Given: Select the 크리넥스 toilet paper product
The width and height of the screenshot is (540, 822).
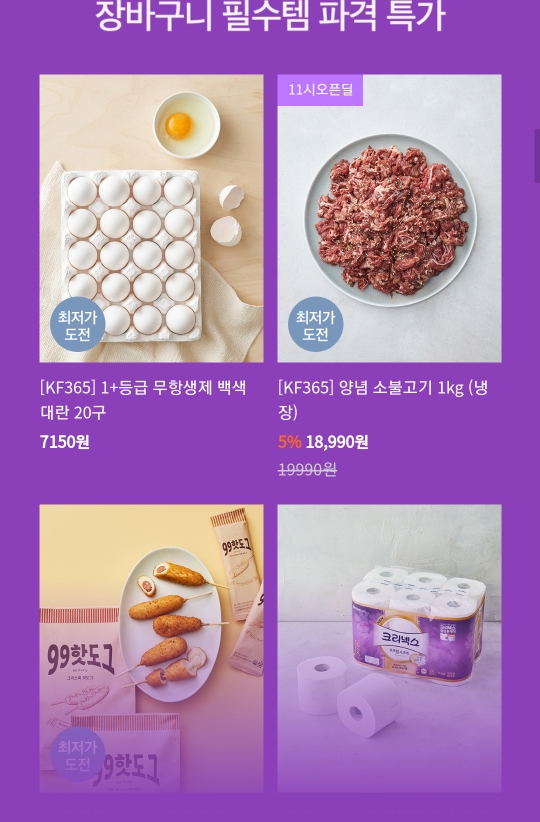Looking at the screenshot, I should point(389,648).
